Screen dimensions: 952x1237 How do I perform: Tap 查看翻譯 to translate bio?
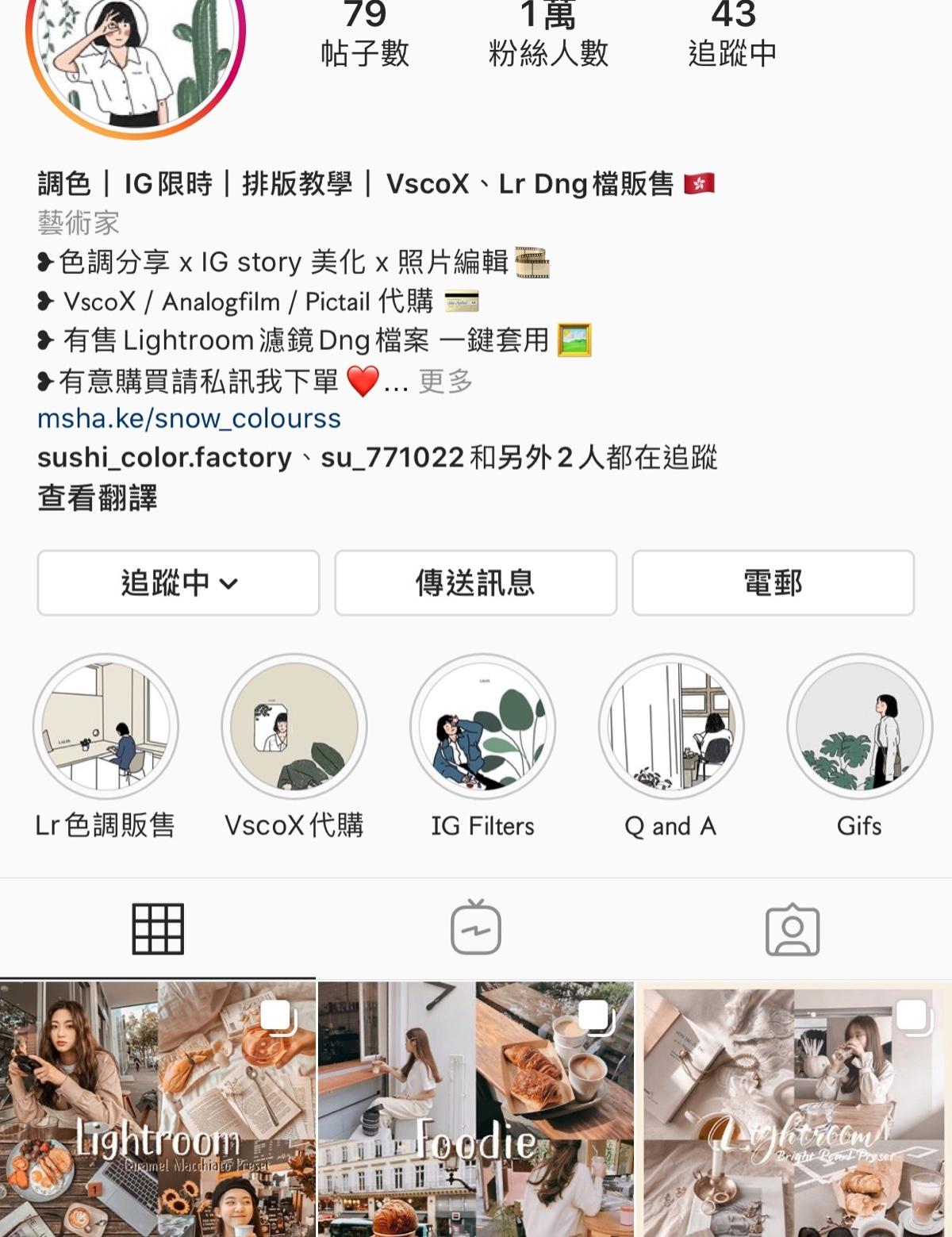click(97, 498)
